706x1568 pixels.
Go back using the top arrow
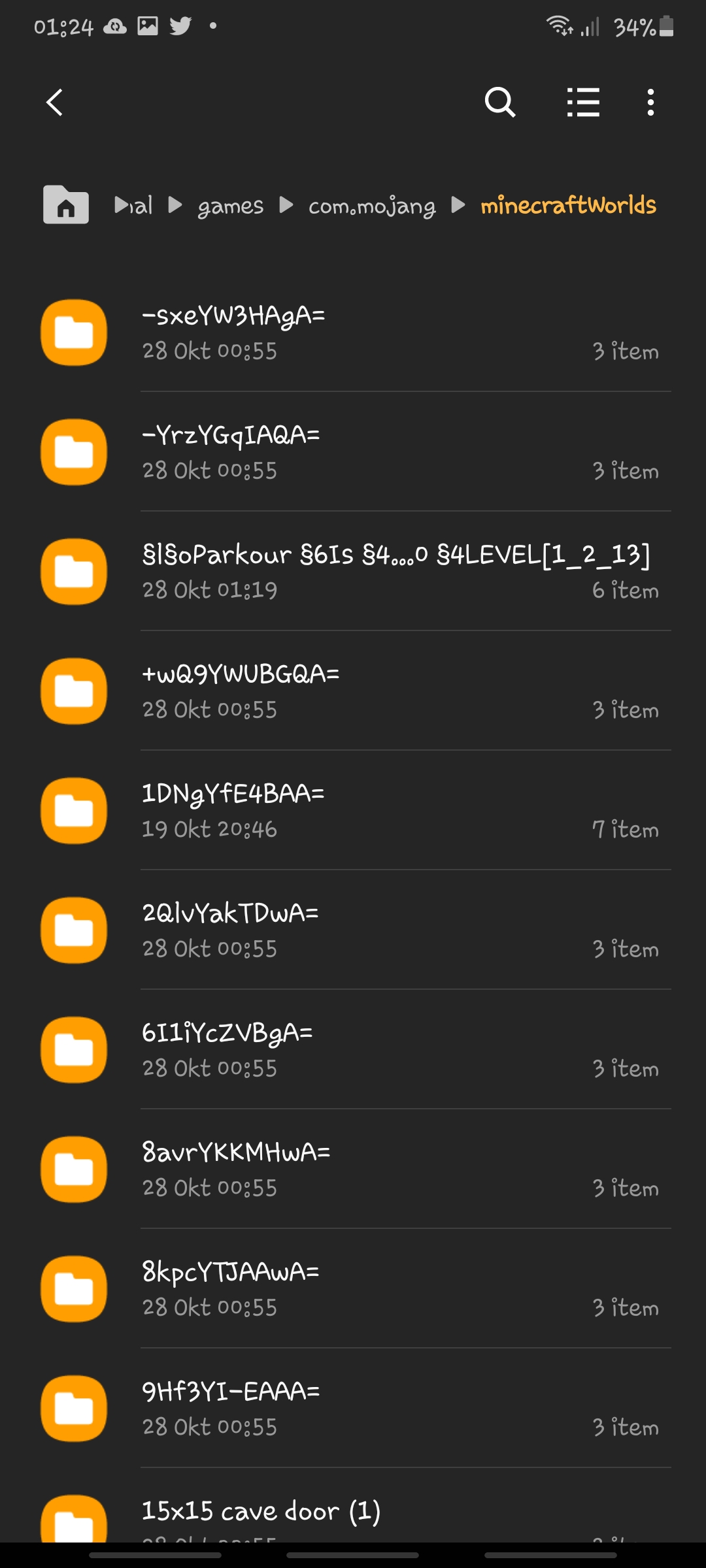click(x=55, y=103)
